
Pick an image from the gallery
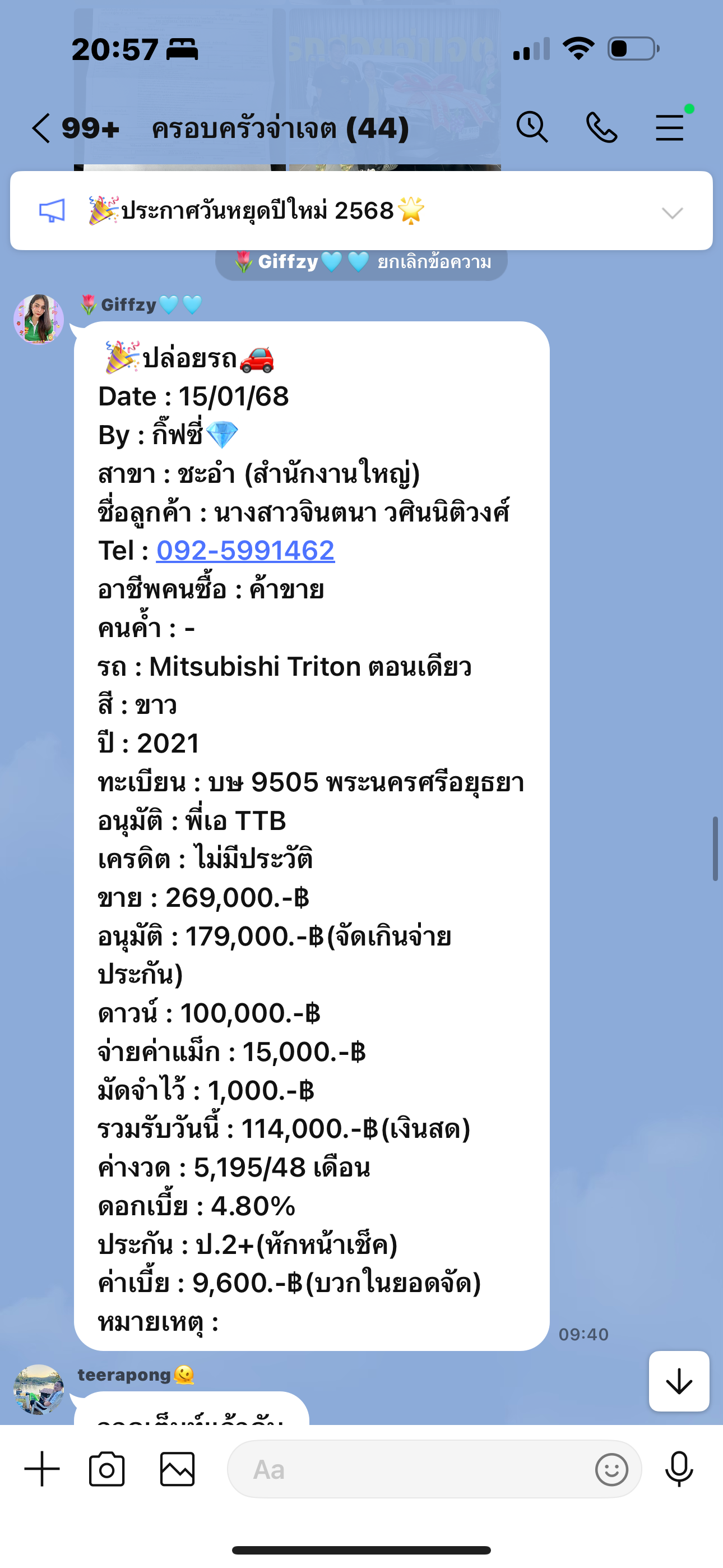click(177, 1469)
